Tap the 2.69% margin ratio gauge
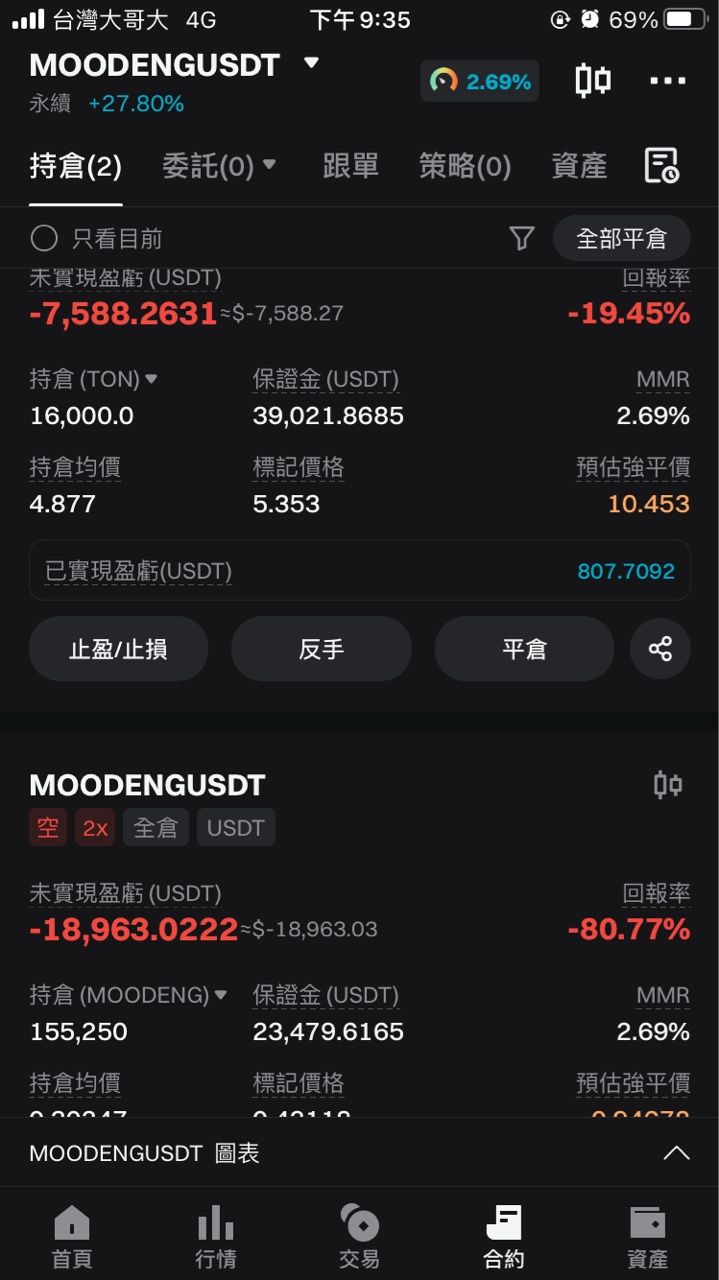This screenshot has height=1280, width=719. (x=480, y=81)
